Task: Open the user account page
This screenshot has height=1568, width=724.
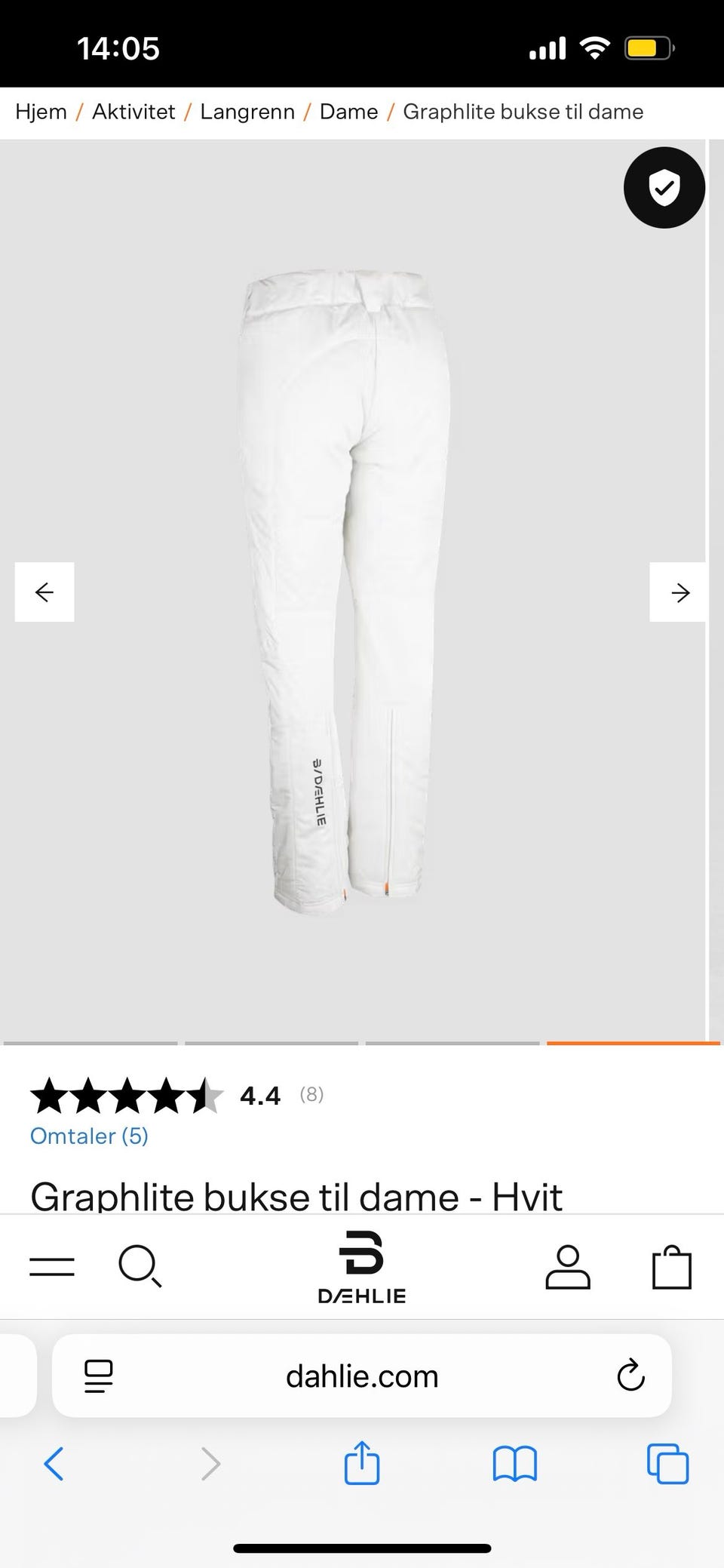Action: tap(568, 1266)
